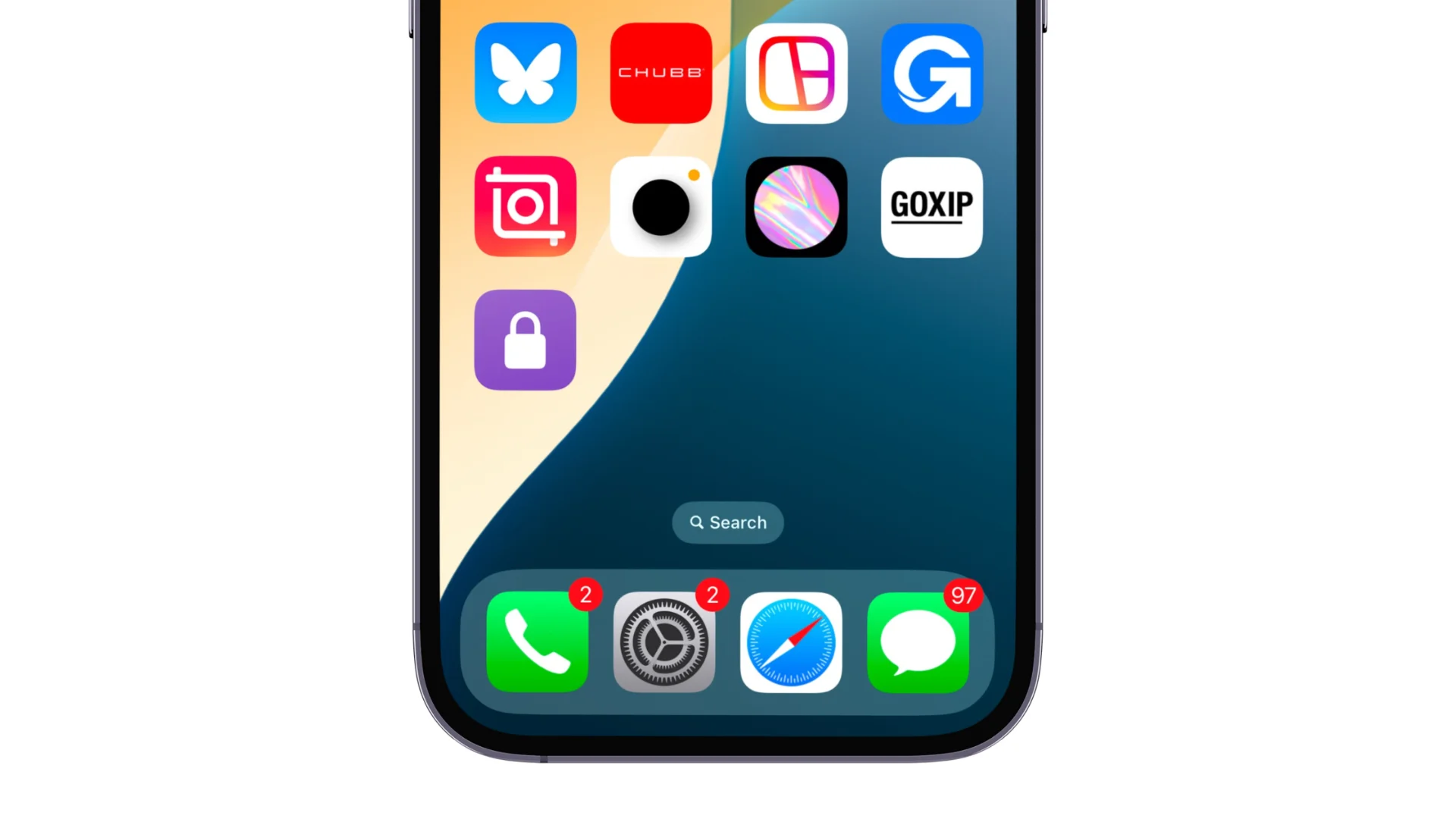The height and width of the screenshot is (819, 1456).
Task: Open Messages with 97 unread
Action: click(x=918, y=642)
